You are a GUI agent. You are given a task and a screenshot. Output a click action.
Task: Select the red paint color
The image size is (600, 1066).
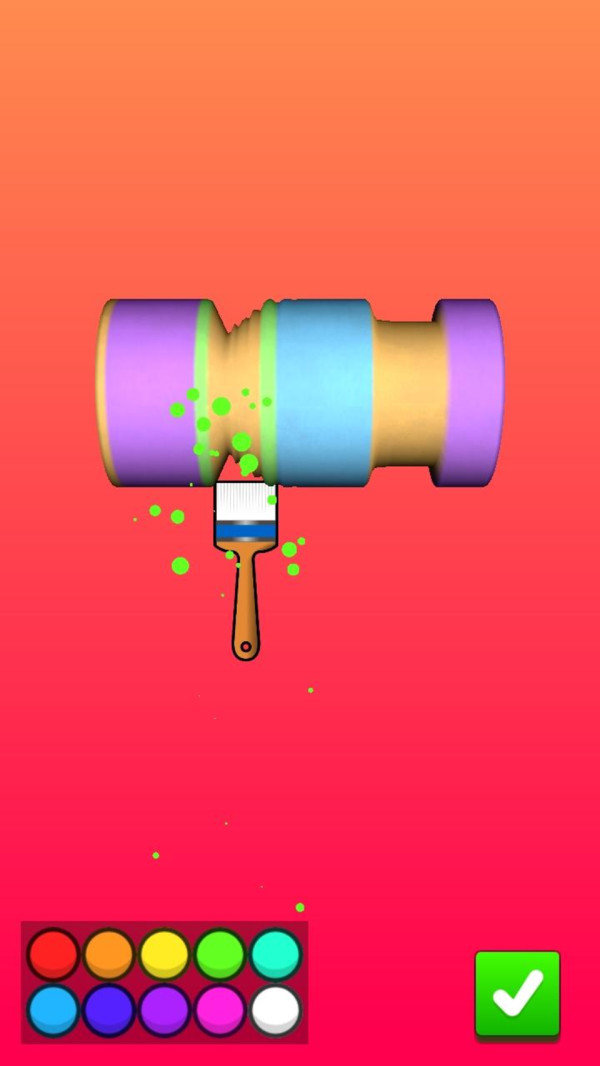click(x=53, y=954)
